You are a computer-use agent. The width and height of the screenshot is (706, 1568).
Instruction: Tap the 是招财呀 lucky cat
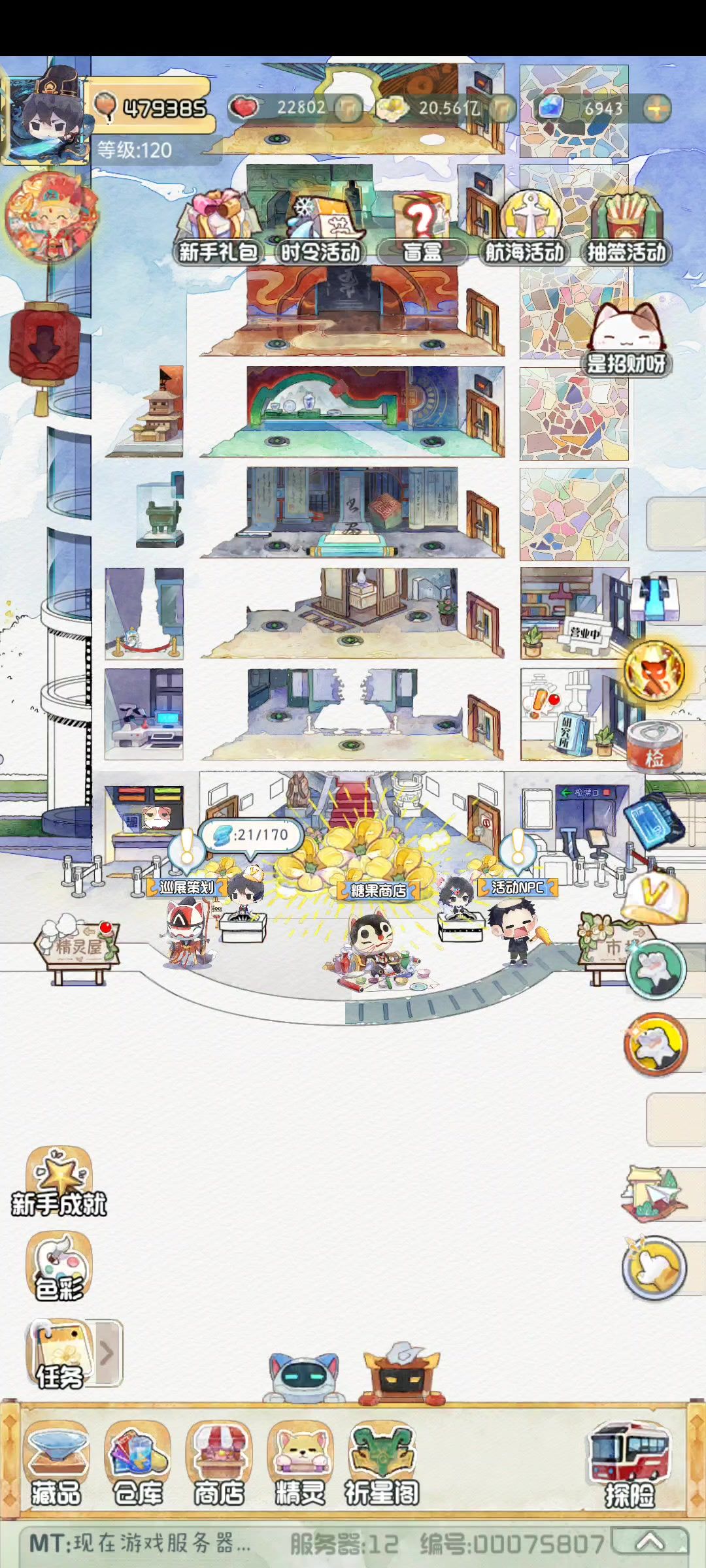[x=626, y=338]
